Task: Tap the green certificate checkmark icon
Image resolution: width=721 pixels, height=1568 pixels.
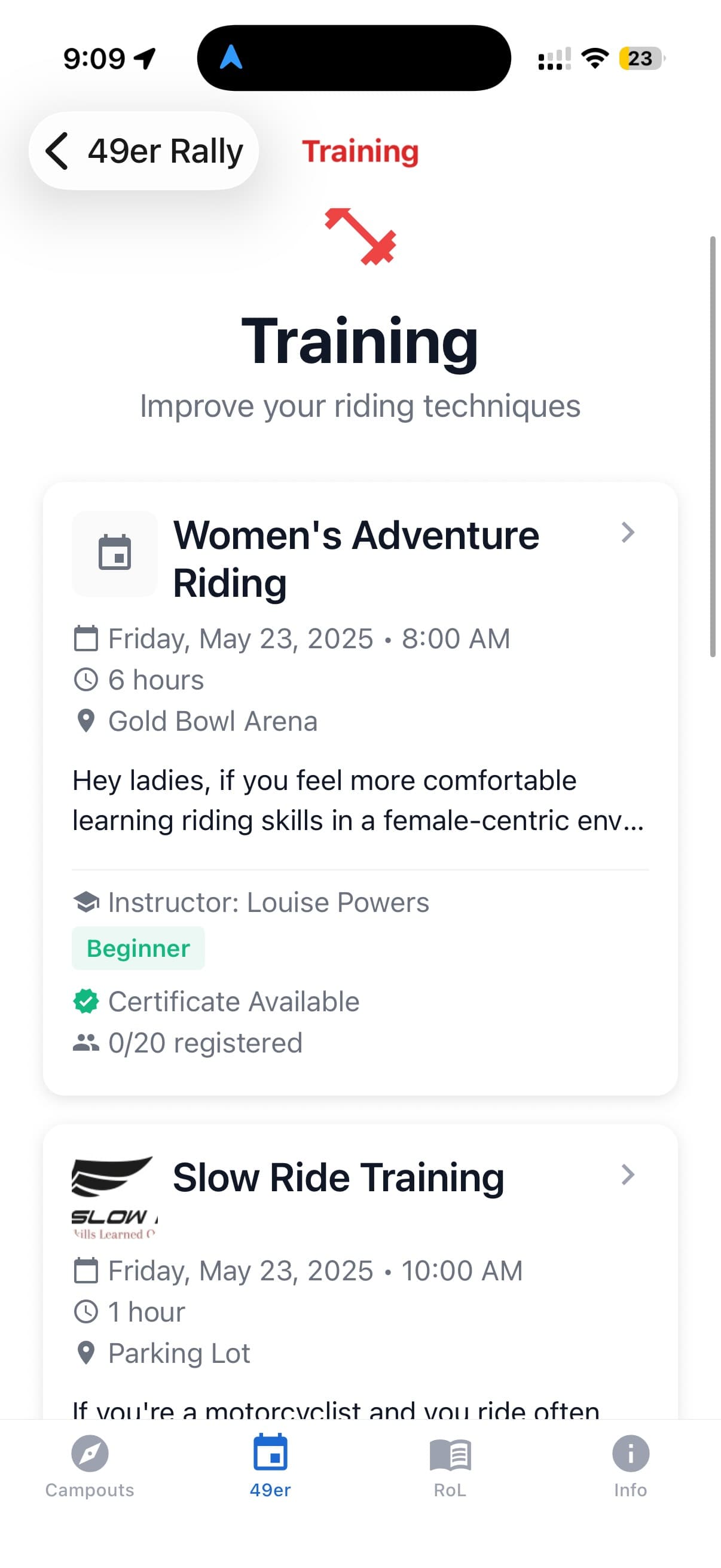Action: 87,1000
